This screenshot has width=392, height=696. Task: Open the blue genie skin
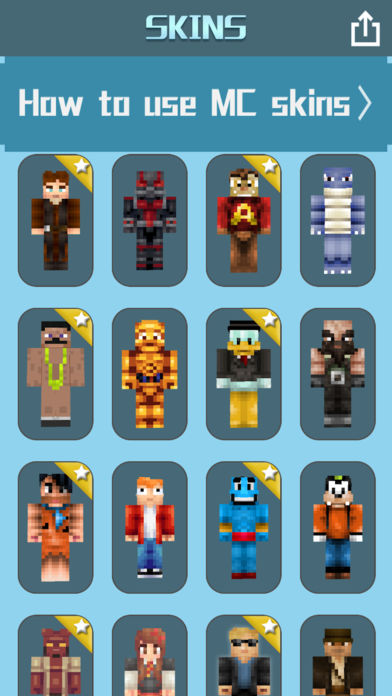click(x=244, y=527)
